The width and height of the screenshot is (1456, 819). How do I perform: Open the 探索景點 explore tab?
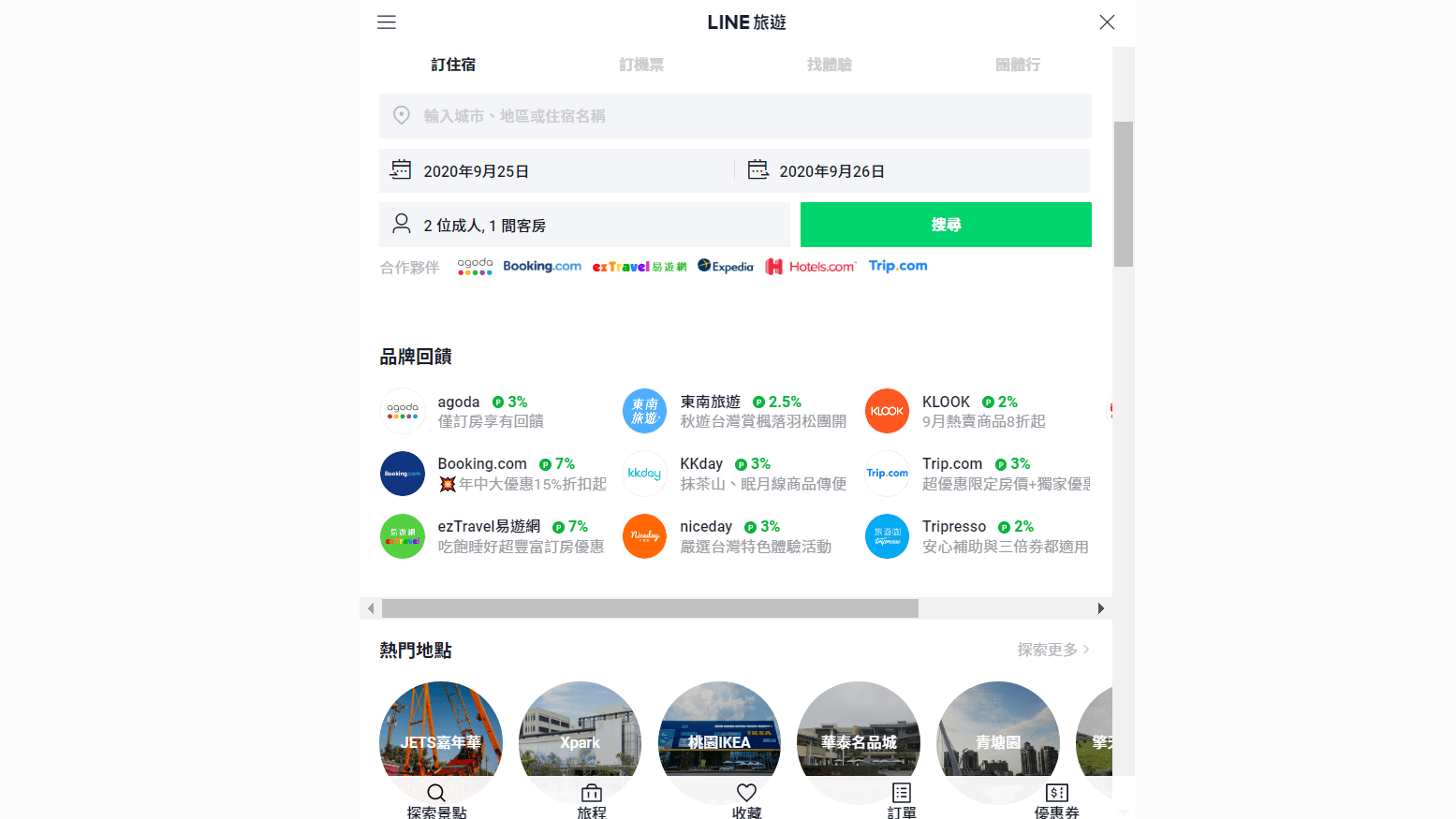tap(436, 800)
